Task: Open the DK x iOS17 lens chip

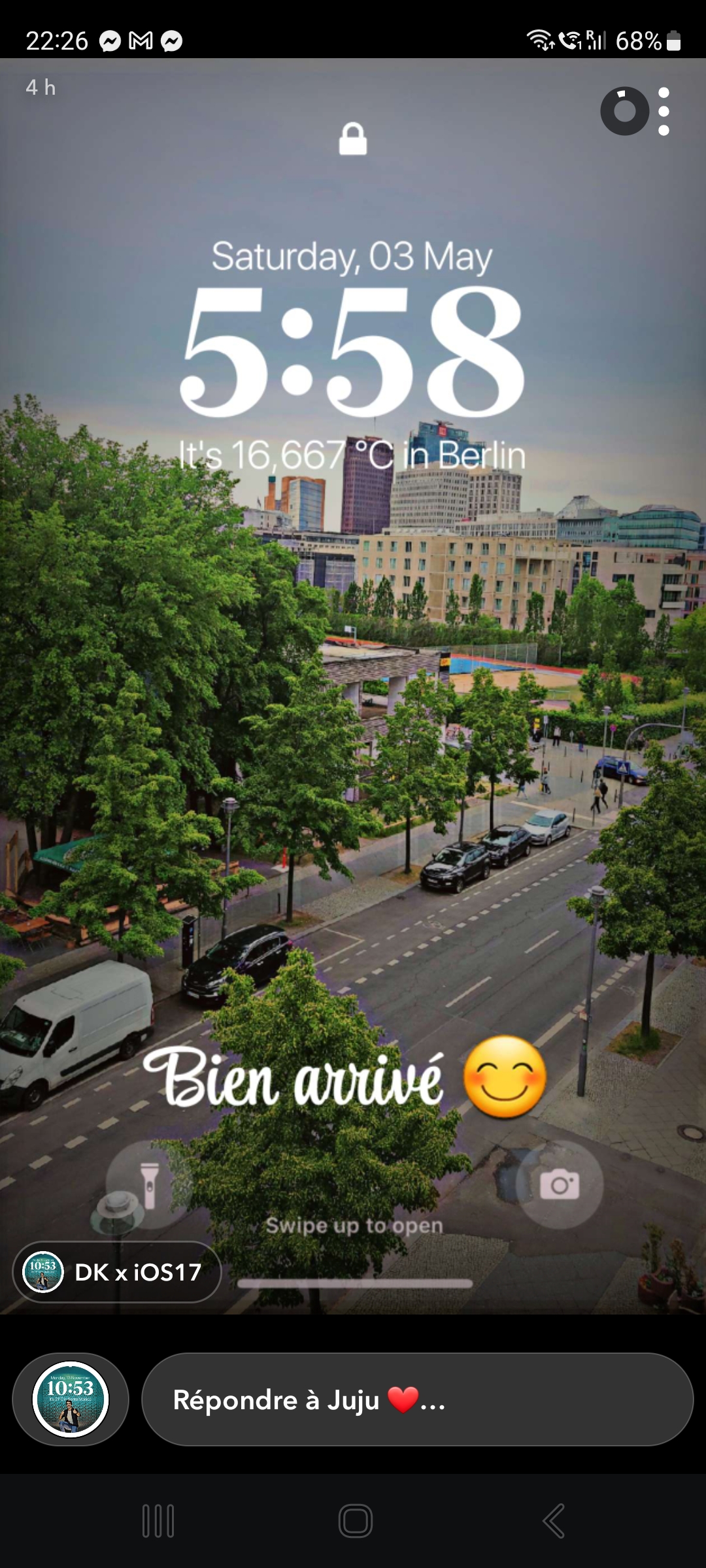Action: (x=118, y=1272)
